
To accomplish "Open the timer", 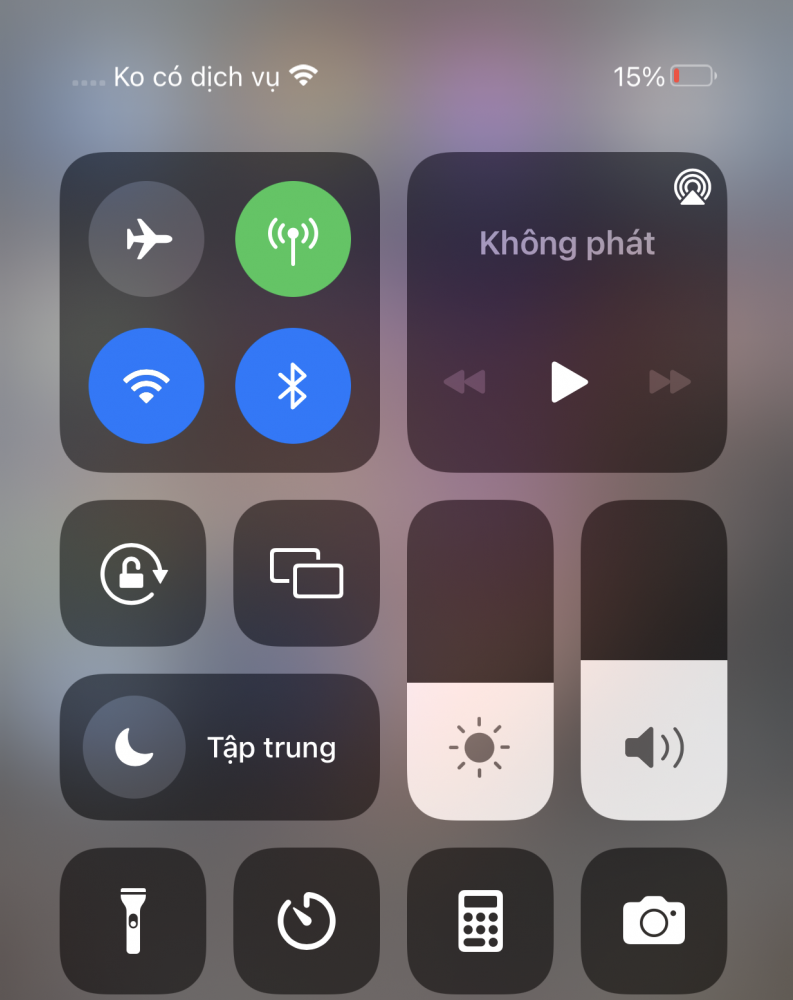I will pos(307,920).
